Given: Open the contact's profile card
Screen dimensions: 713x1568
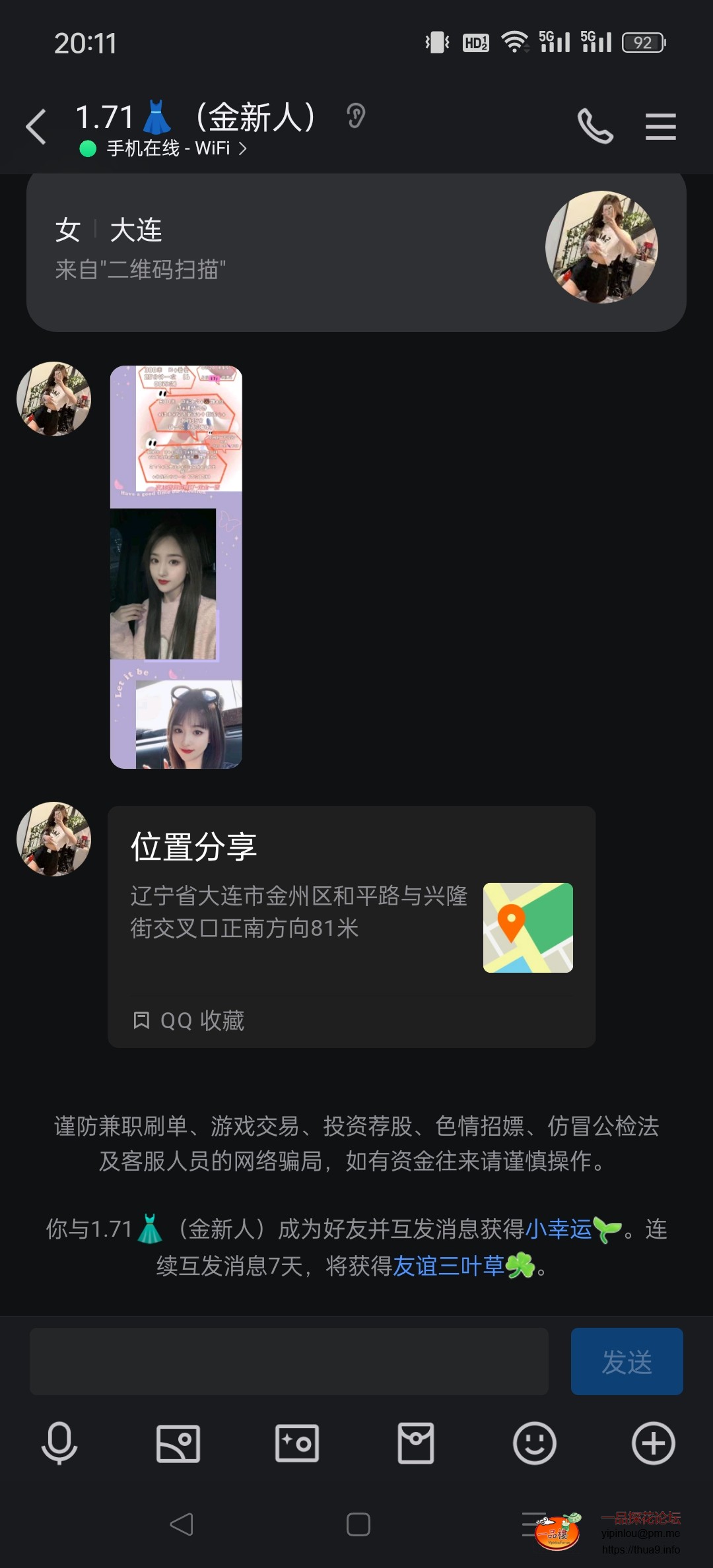Looking at the screenshot, I should point(356,249).
